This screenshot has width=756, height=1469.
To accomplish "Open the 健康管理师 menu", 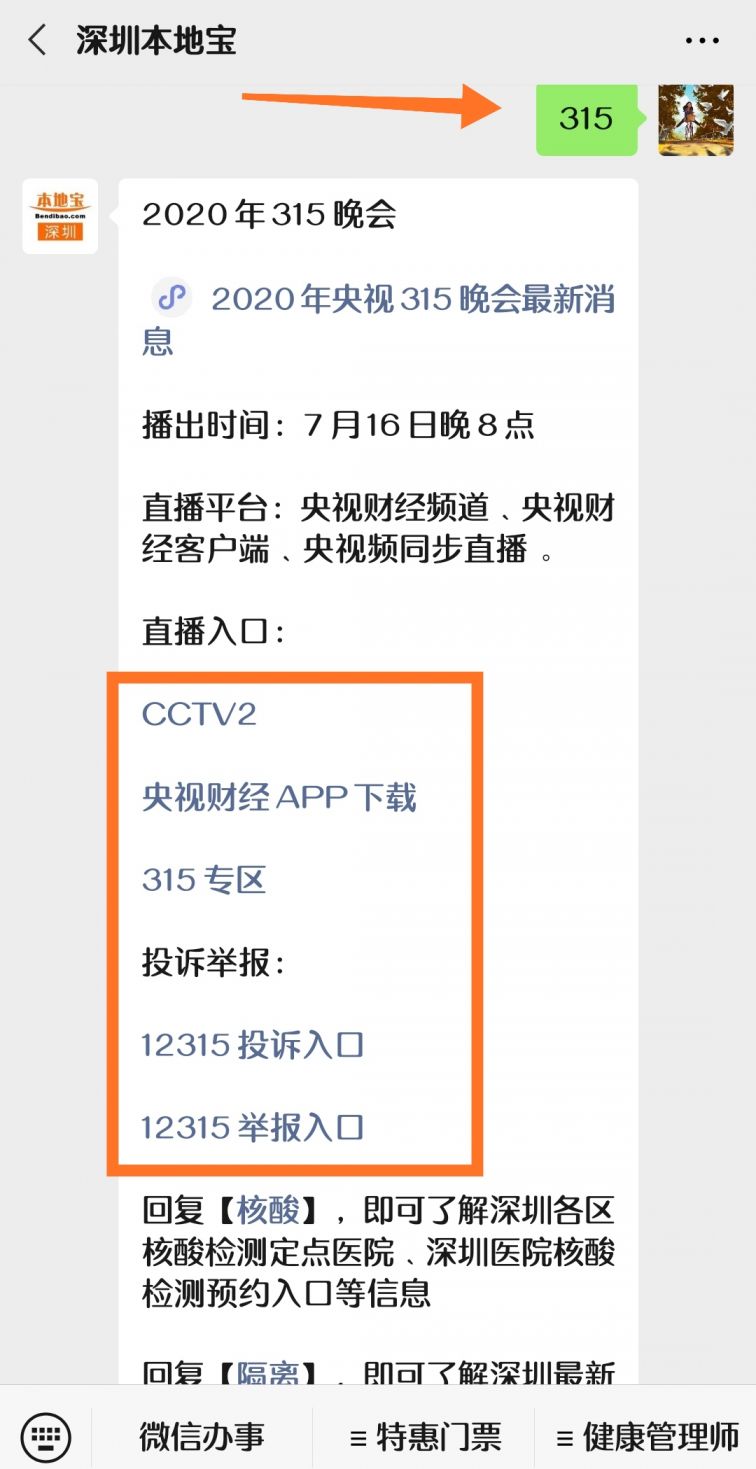I will point(647,1437).
